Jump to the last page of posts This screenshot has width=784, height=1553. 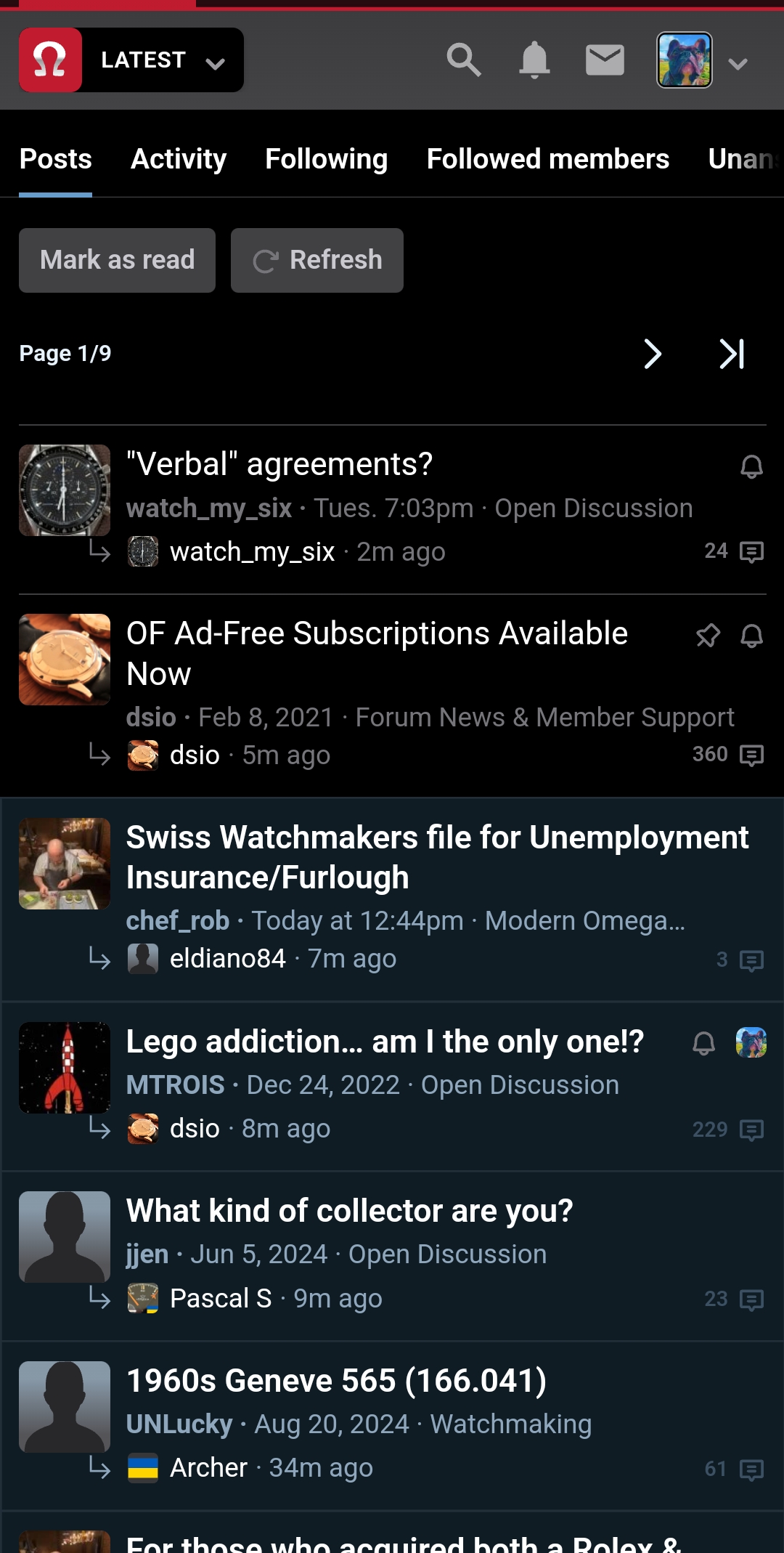pos(732,354)
